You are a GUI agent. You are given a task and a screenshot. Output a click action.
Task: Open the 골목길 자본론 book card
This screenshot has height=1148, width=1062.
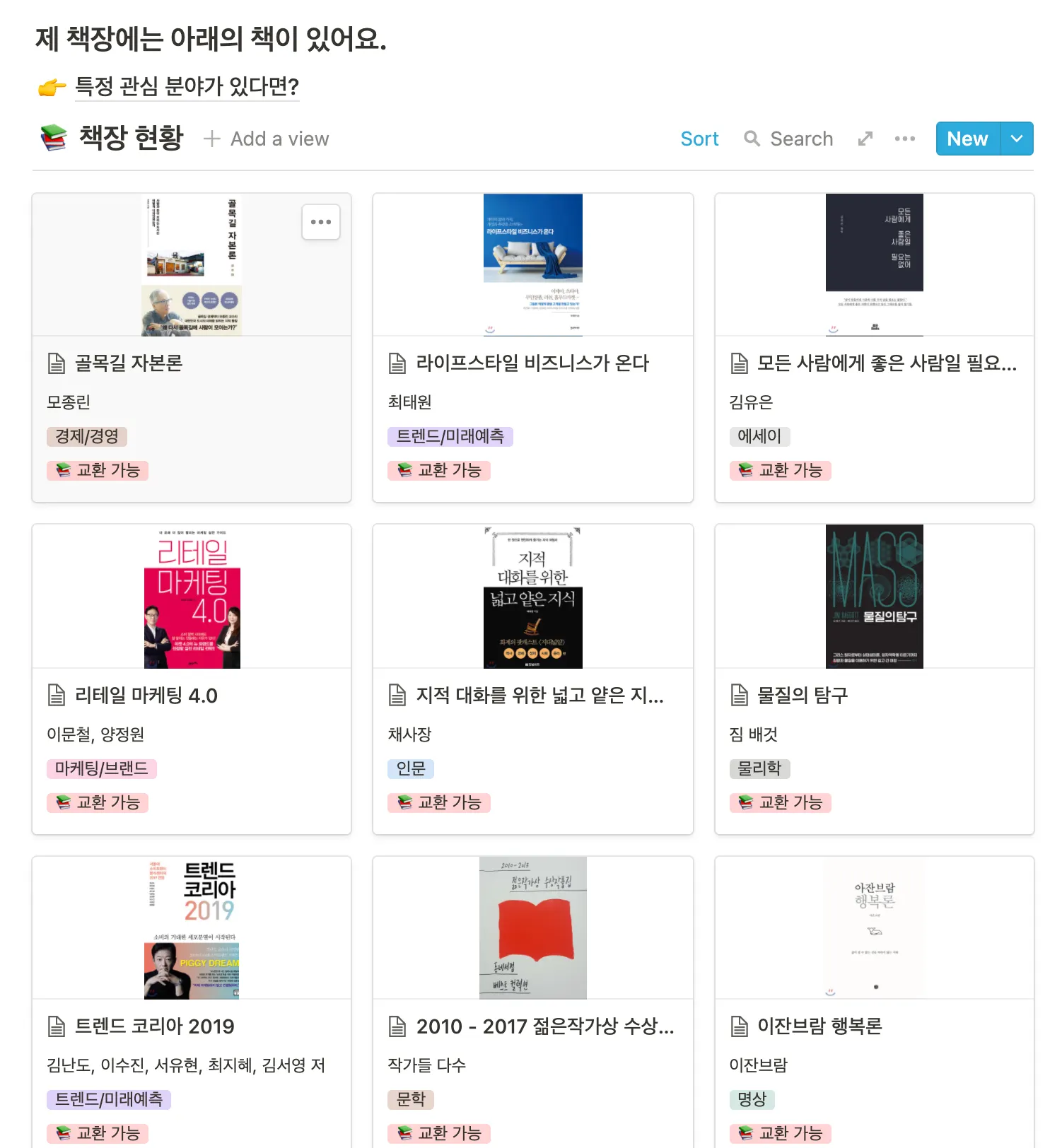coord(129,363)
